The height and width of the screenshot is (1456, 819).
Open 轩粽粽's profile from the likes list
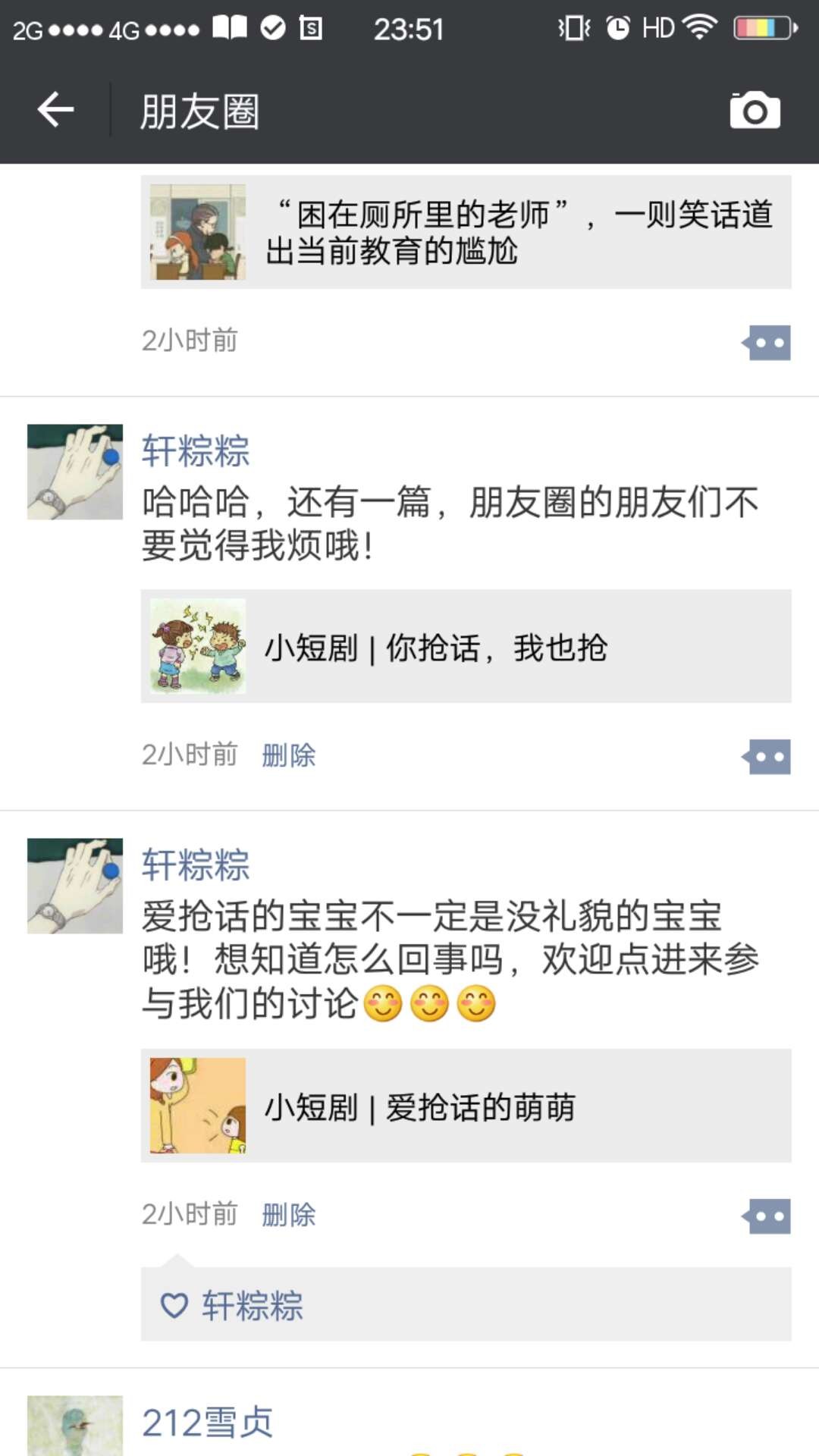(x=252, y=1306)
